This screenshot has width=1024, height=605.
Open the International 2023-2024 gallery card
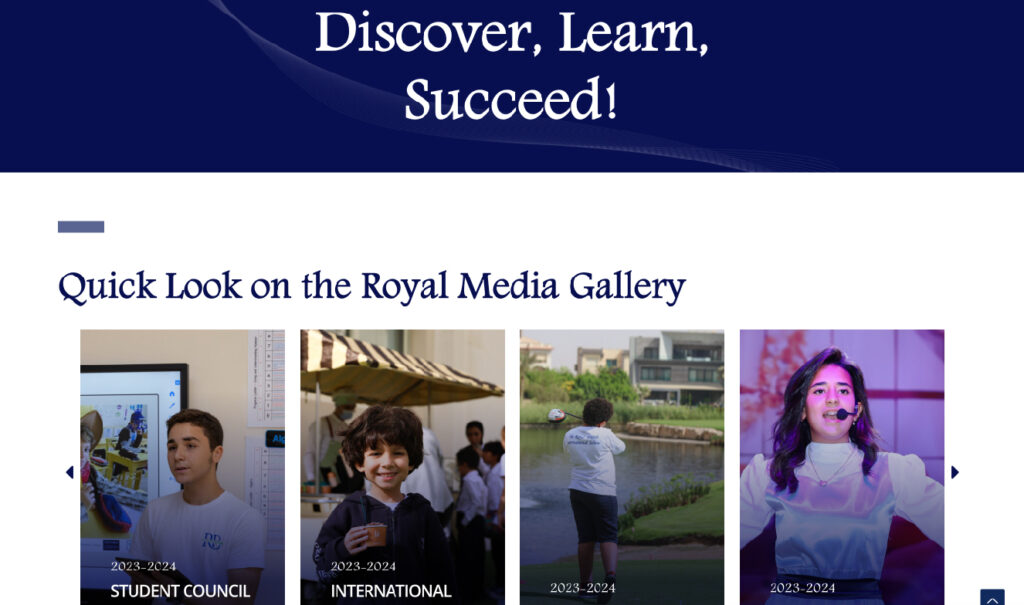pyautogui.click(x=402, y=467)
